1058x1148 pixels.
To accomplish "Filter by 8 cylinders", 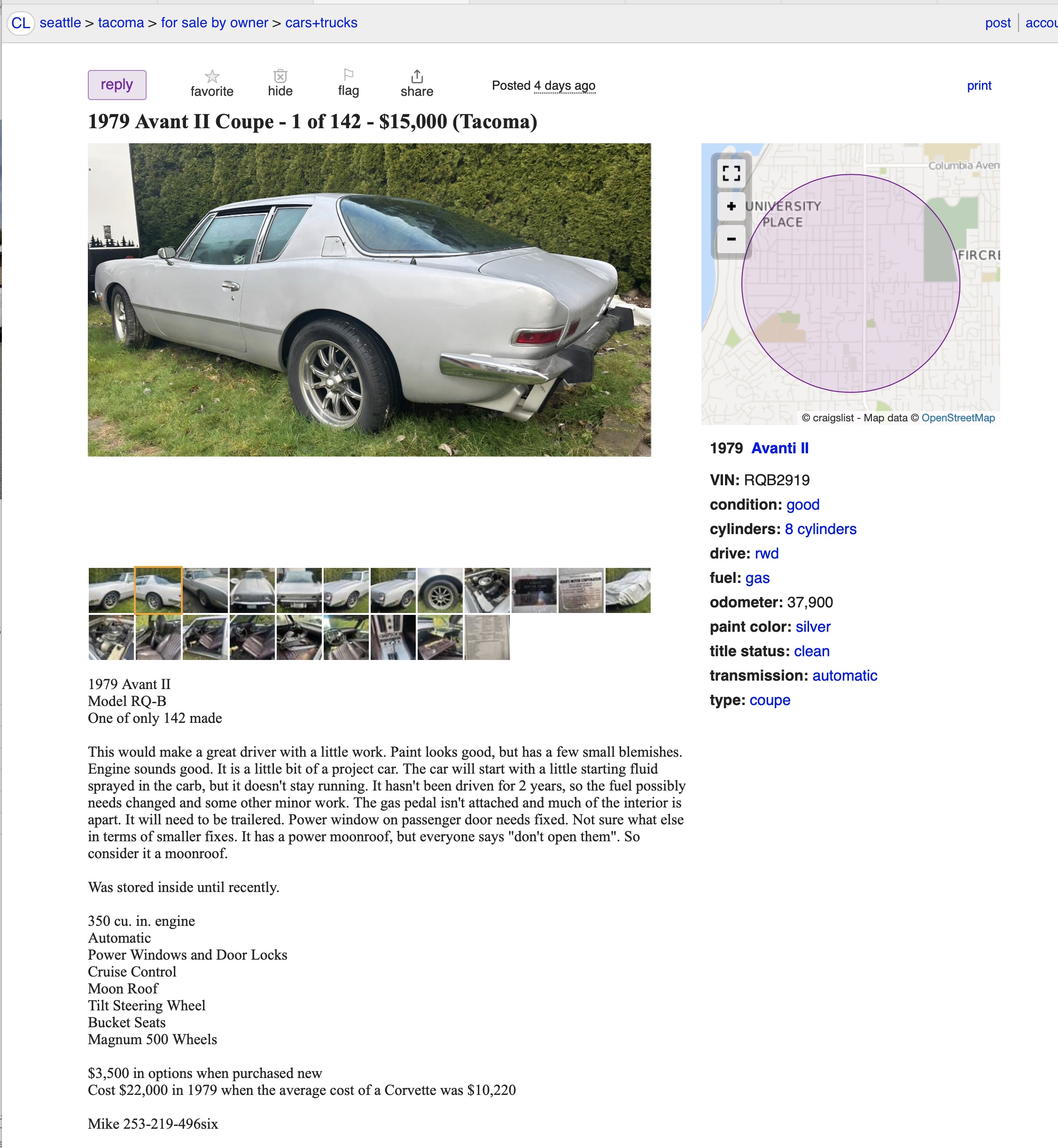I will (820, 529).
